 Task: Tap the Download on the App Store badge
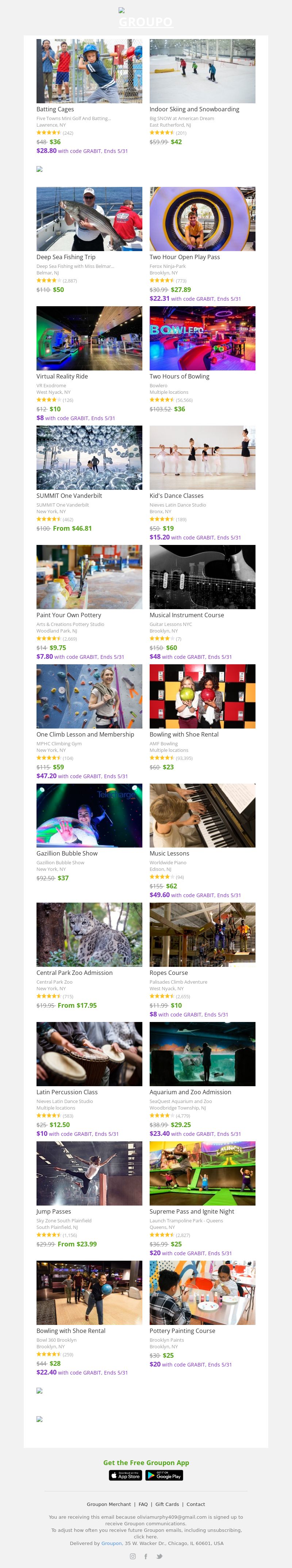[125, 1476]
